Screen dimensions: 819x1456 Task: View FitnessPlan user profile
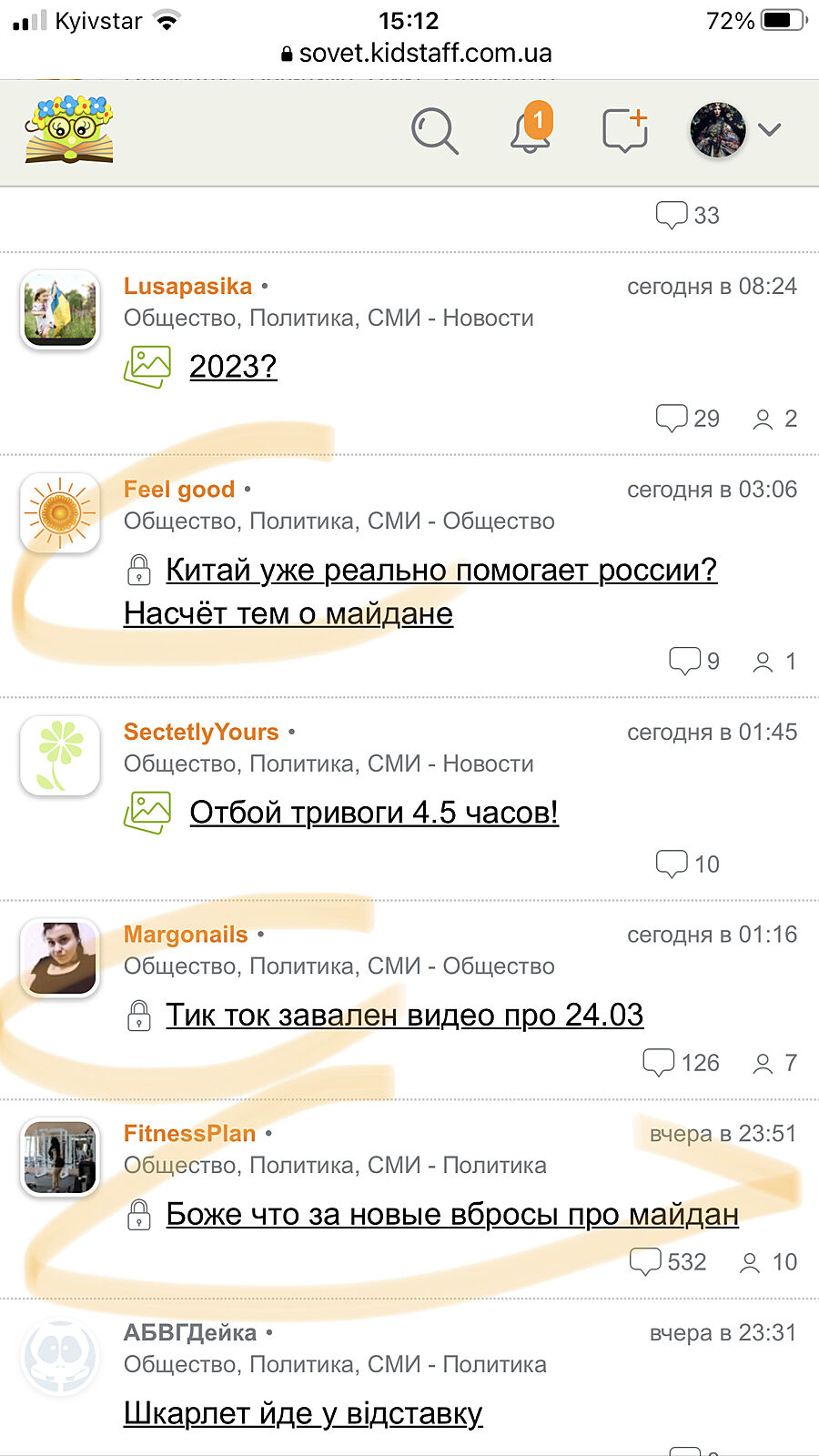point(189,1134)
